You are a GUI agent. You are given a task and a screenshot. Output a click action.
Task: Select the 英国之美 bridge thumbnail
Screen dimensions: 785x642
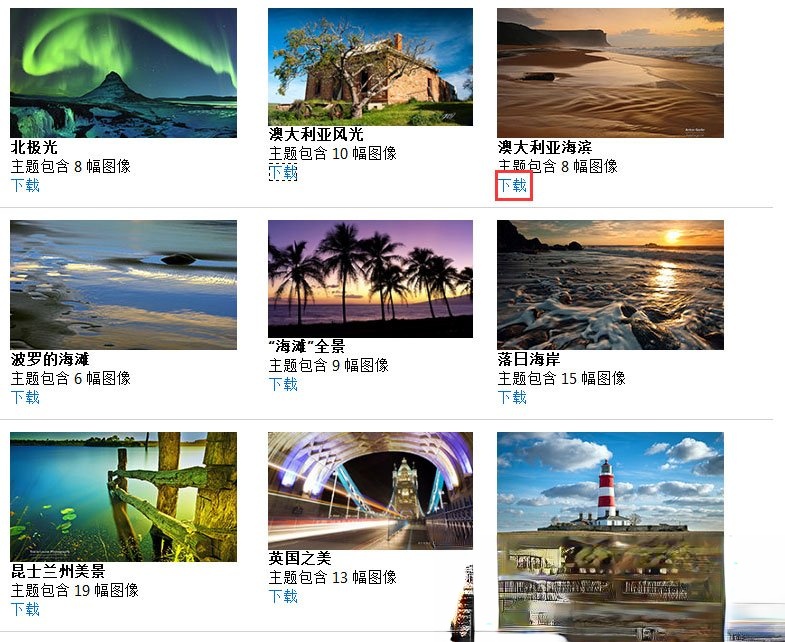click(370, 491)
